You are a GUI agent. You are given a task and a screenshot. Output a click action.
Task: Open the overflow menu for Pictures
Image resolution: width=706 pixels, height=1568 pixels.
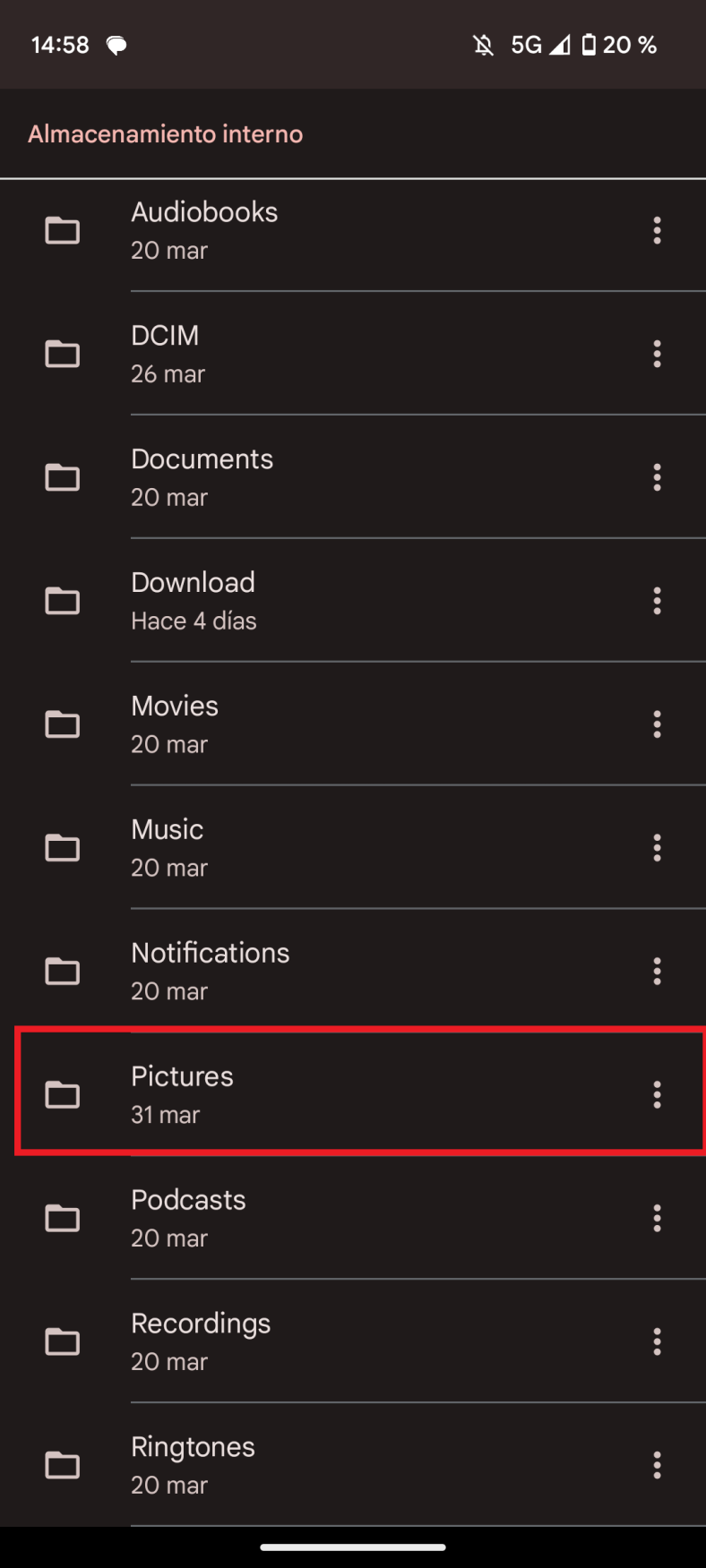point(657,1094)
